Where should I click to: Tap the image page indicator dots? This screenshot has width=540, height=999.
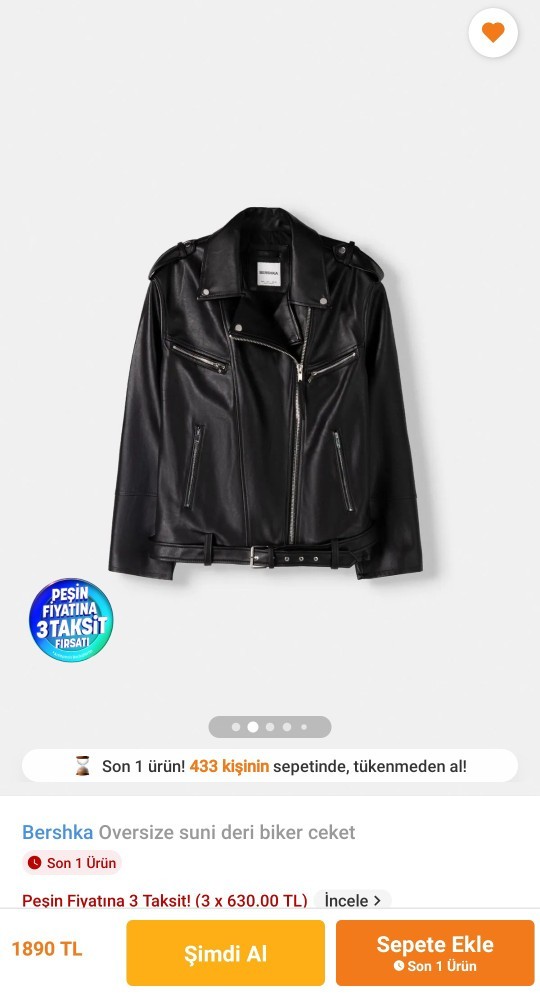[270, 727]
